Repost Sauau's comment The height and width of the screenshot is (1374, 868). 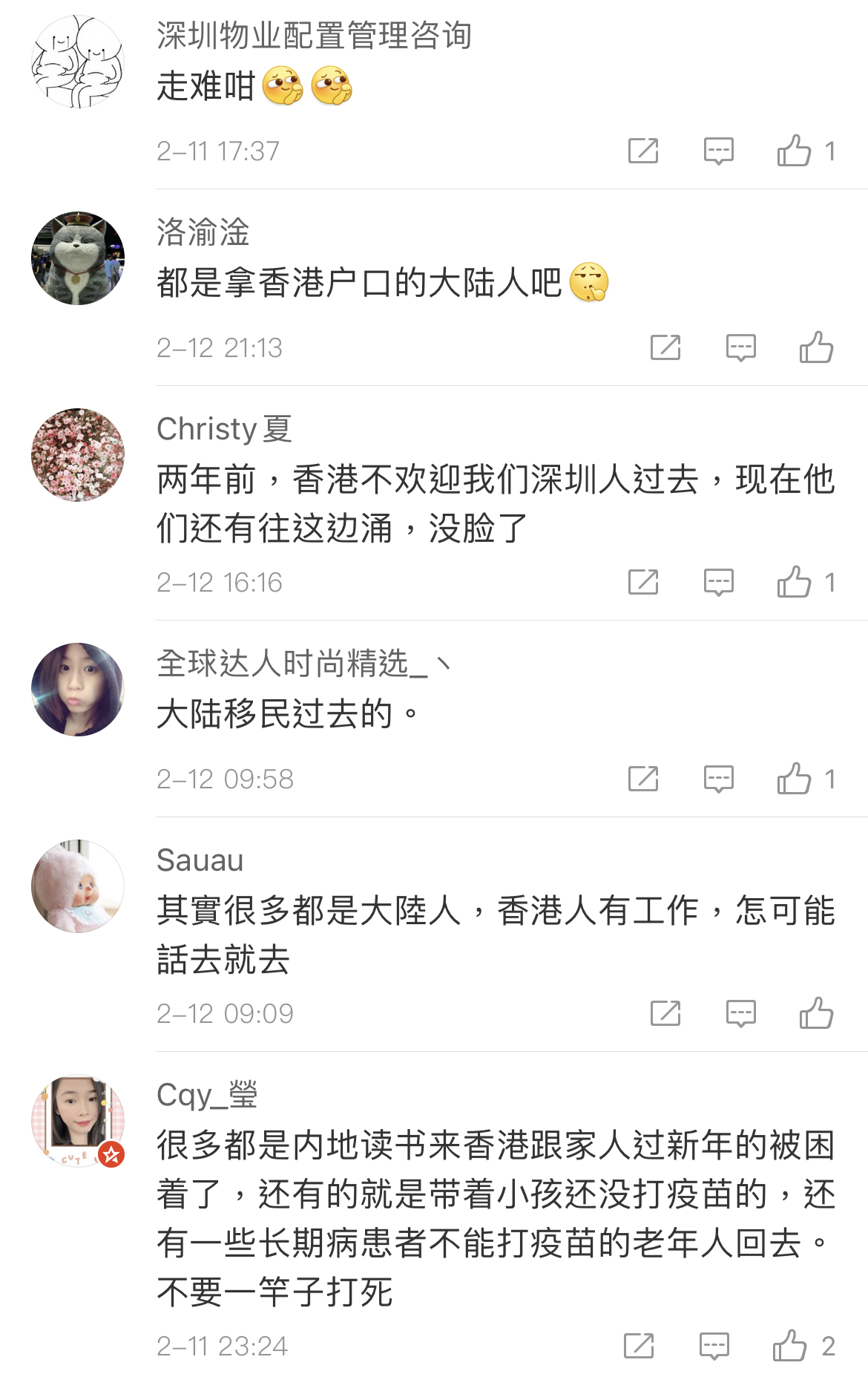[x=665, y=1013]
